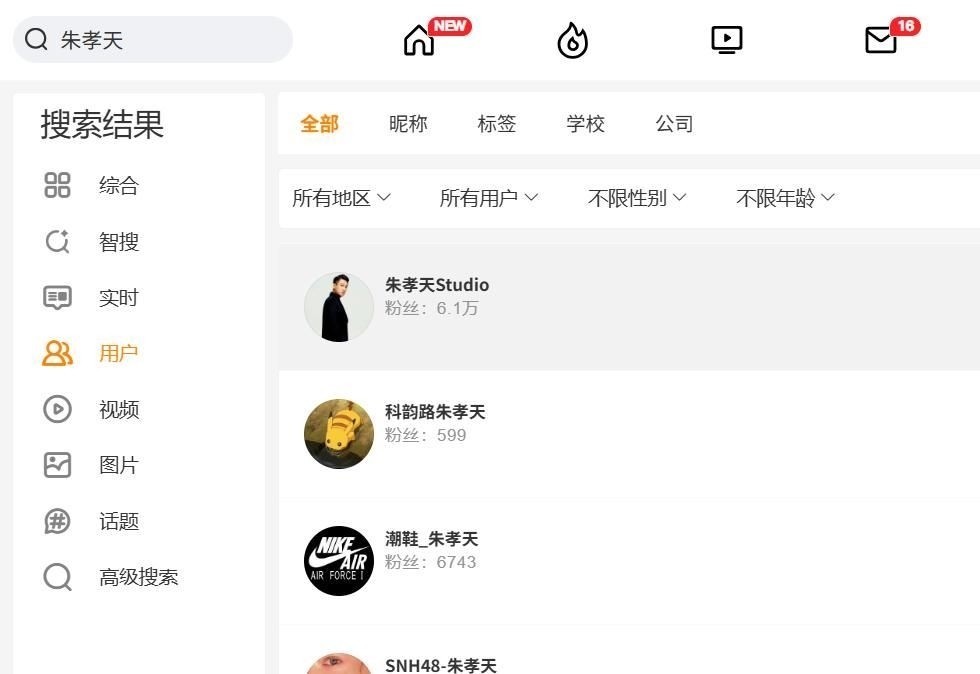
Task: Filter users by 公司
Action: point(675,124)
